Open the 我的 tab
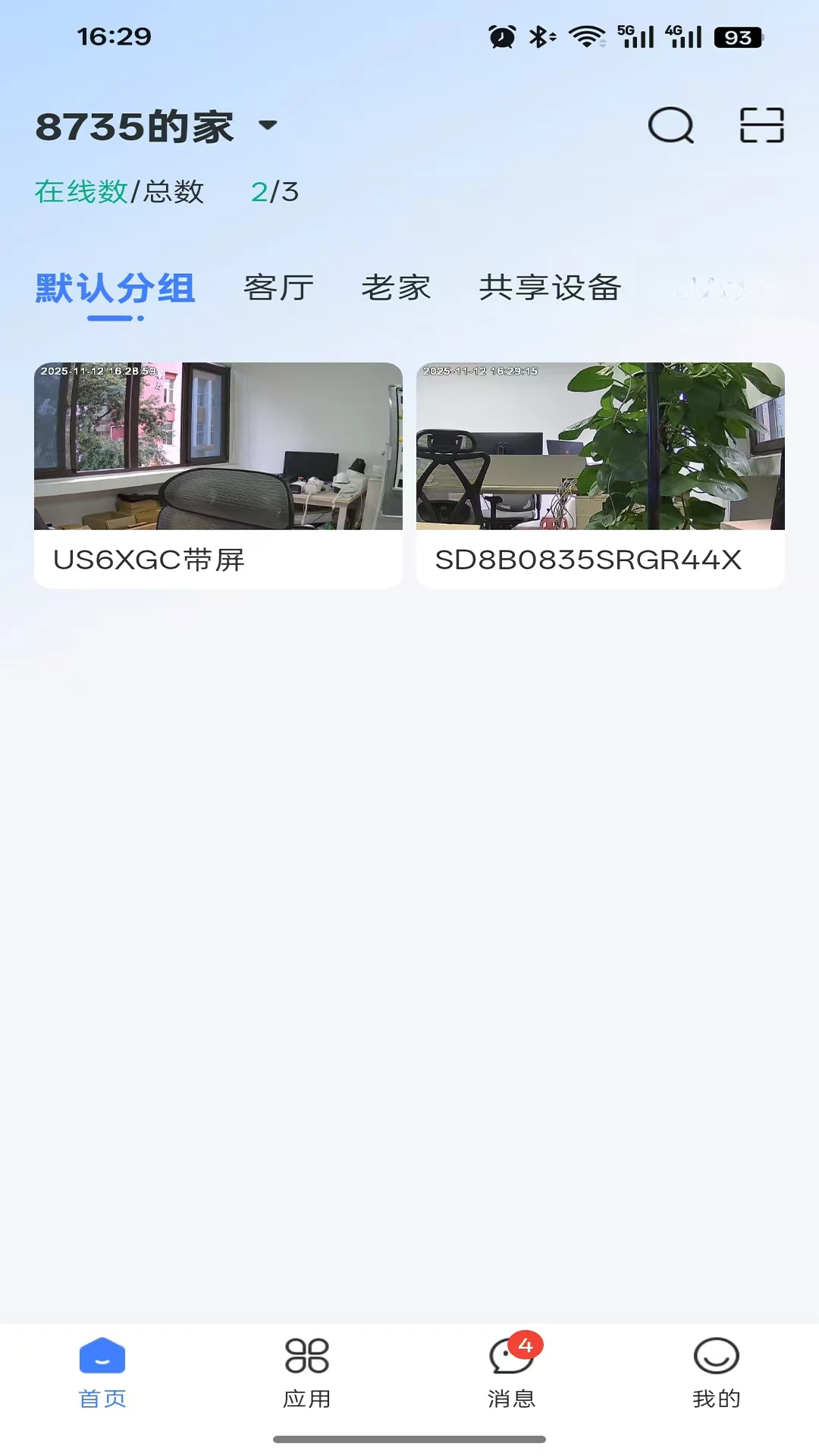This screenshot has width=819, height=1456. 717,1373
